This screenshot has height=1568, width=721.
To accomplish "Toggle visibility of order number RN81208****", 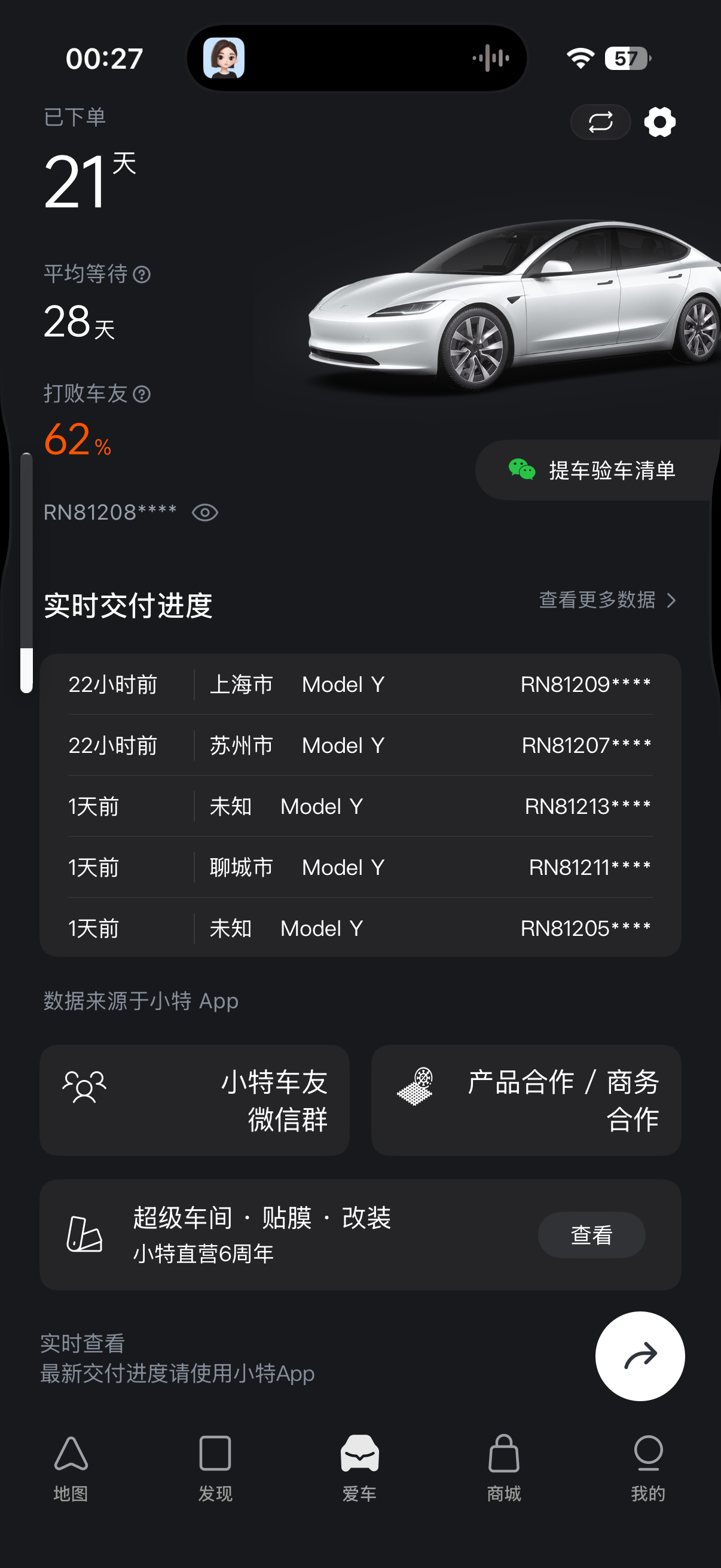I will point(205,513).
